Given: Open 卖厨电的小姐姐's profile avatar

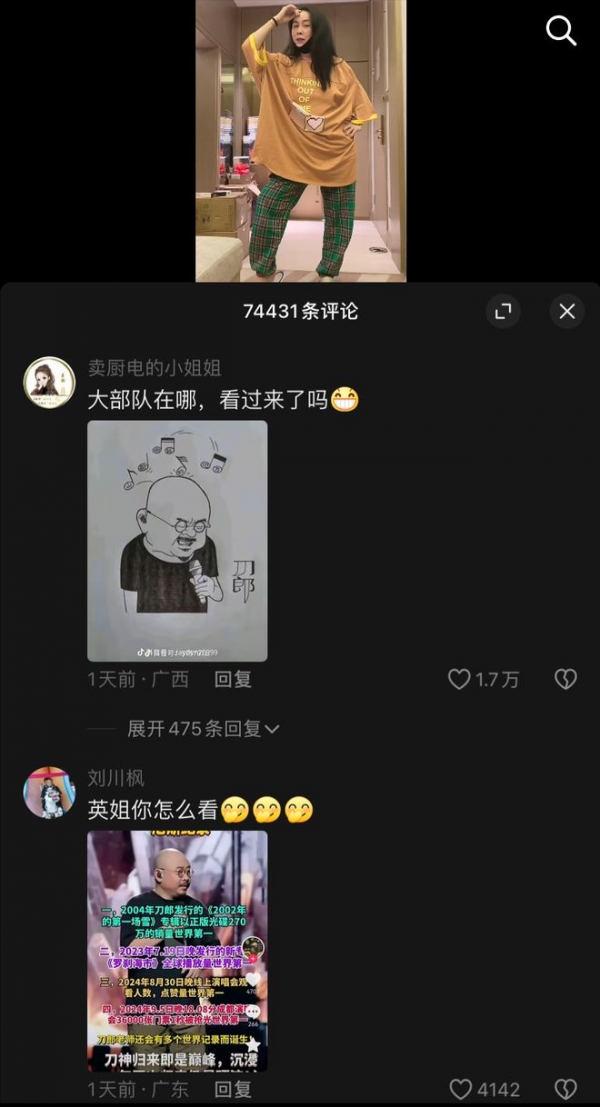Looking at the screenshot, I should click(x=49, y=382).
